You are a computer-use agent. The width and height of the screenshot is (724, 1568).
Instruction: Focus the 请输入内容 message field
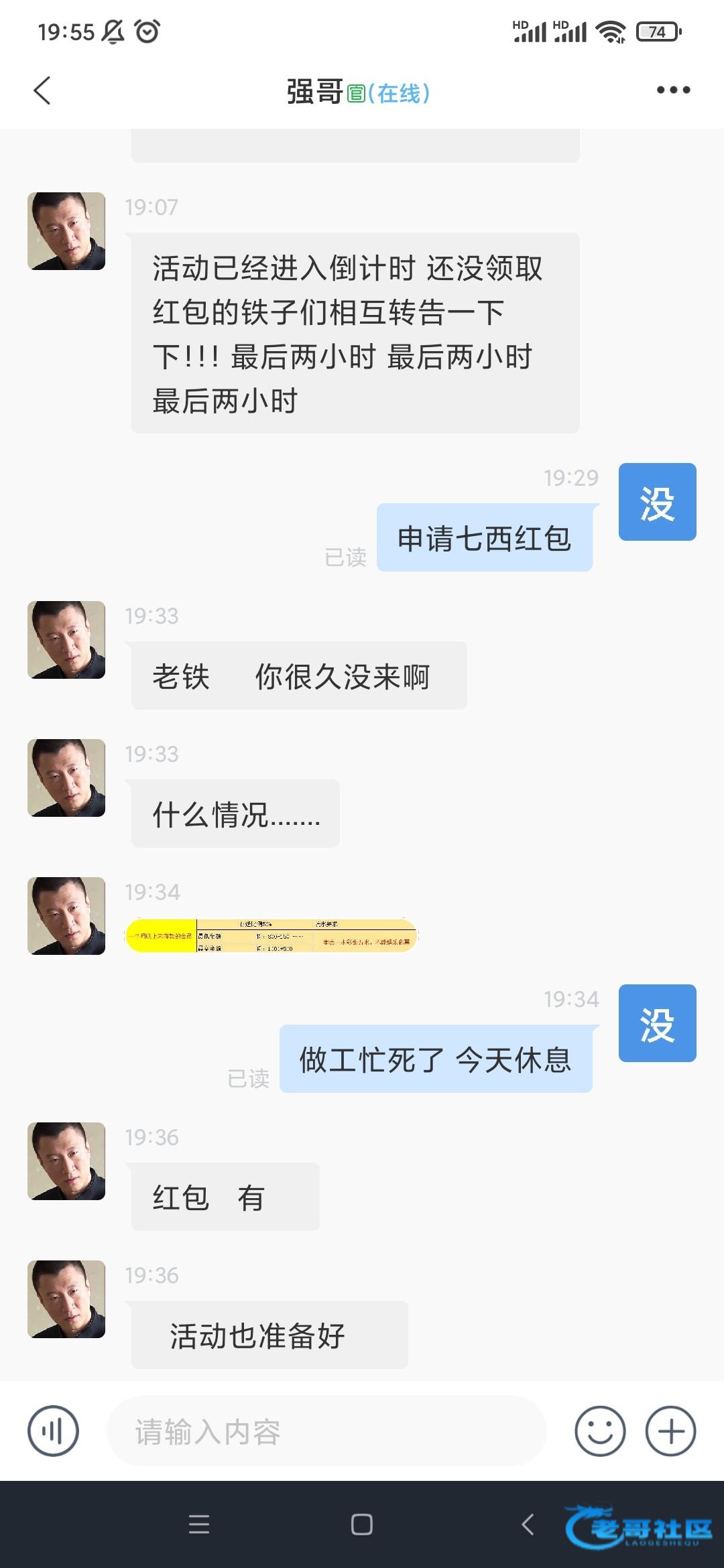(326, 1432)
